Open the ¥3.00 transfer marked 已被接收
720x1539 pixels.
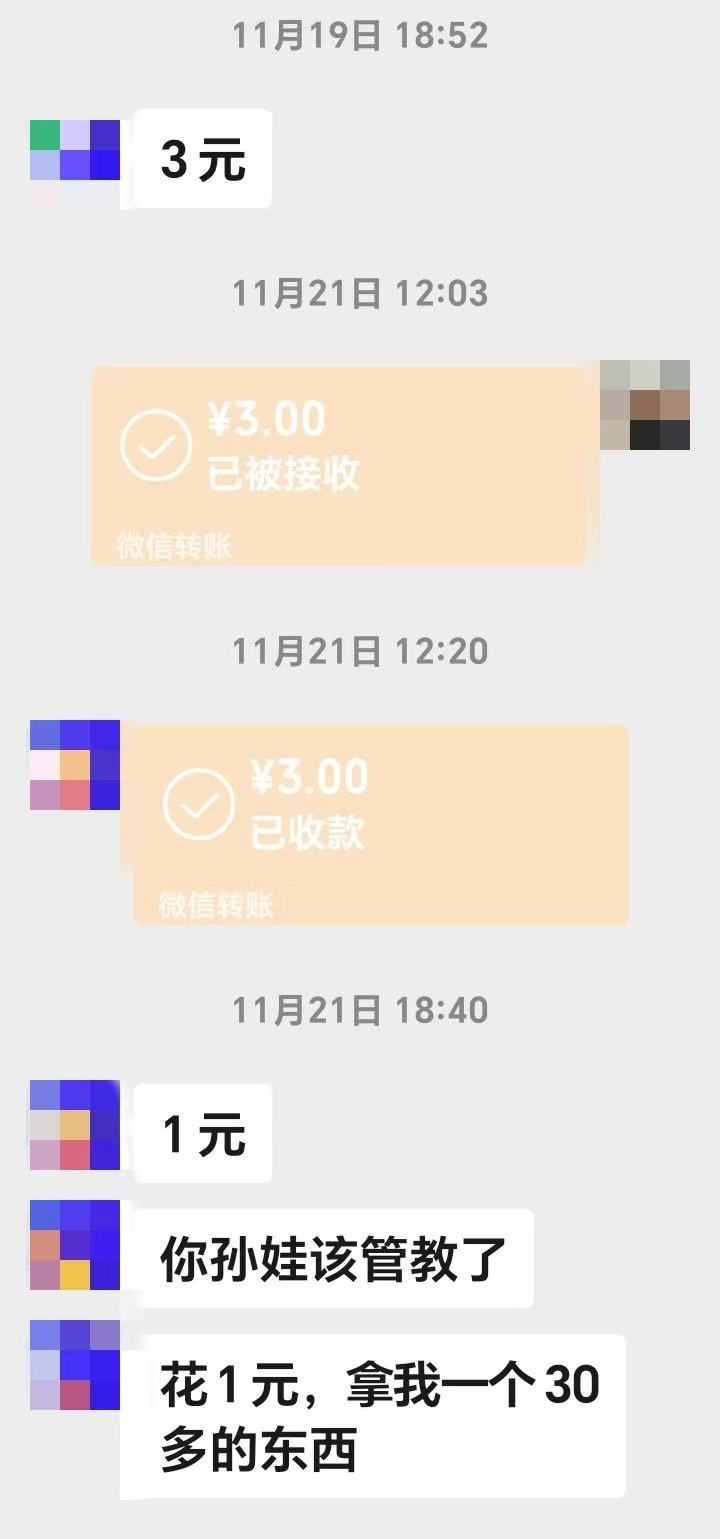[338, 465]
